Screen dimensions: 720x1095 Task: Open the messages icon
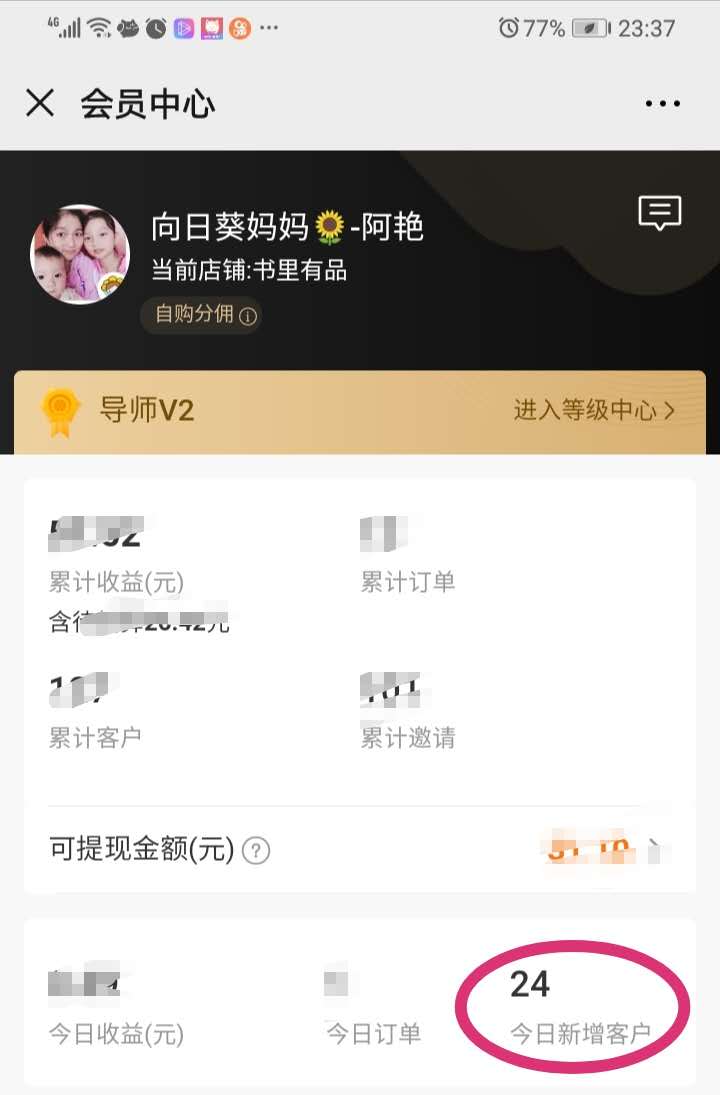[659, 213]
